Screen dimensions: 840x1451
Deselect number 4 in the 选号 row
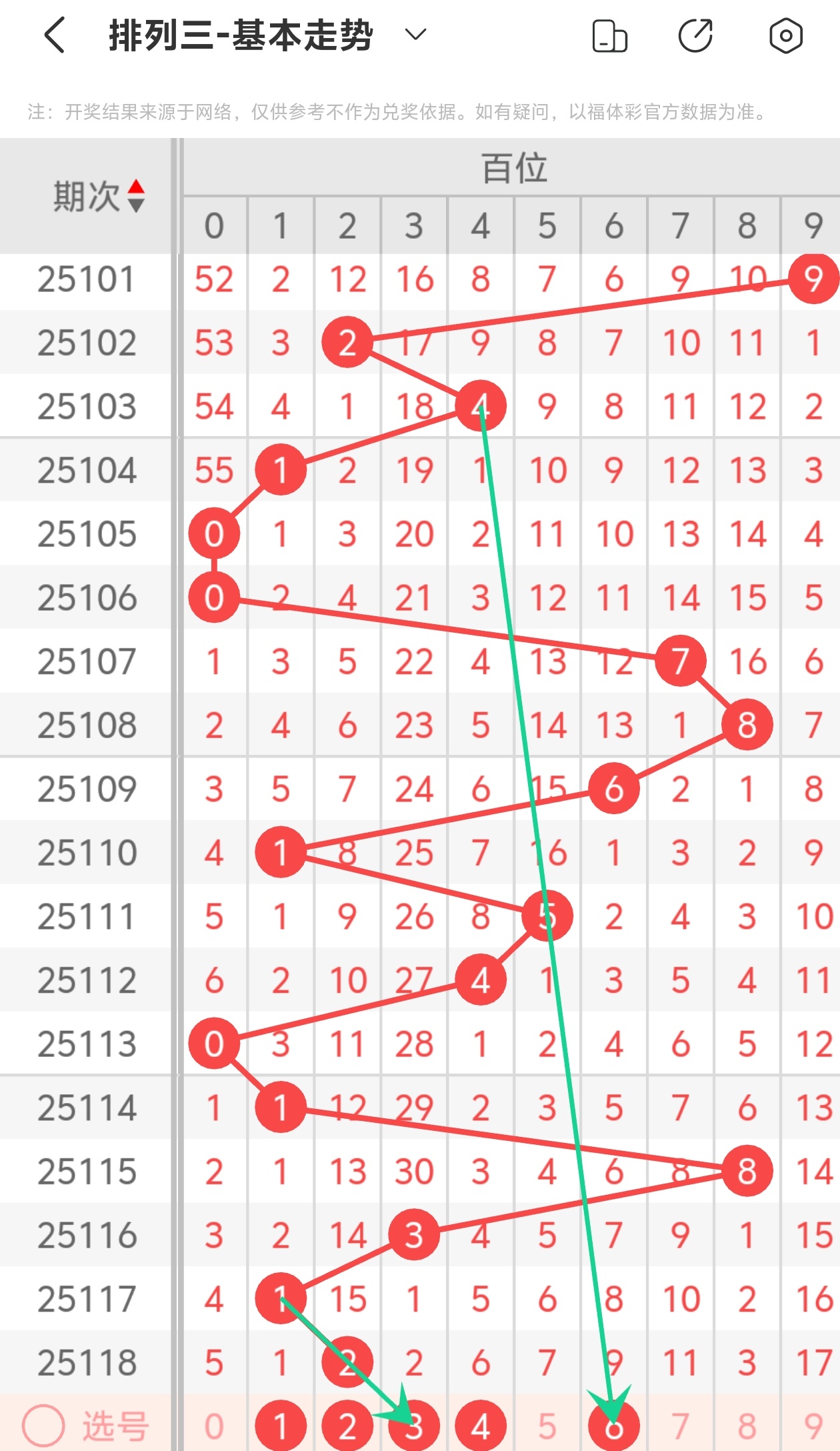(x=481, y=1426)
